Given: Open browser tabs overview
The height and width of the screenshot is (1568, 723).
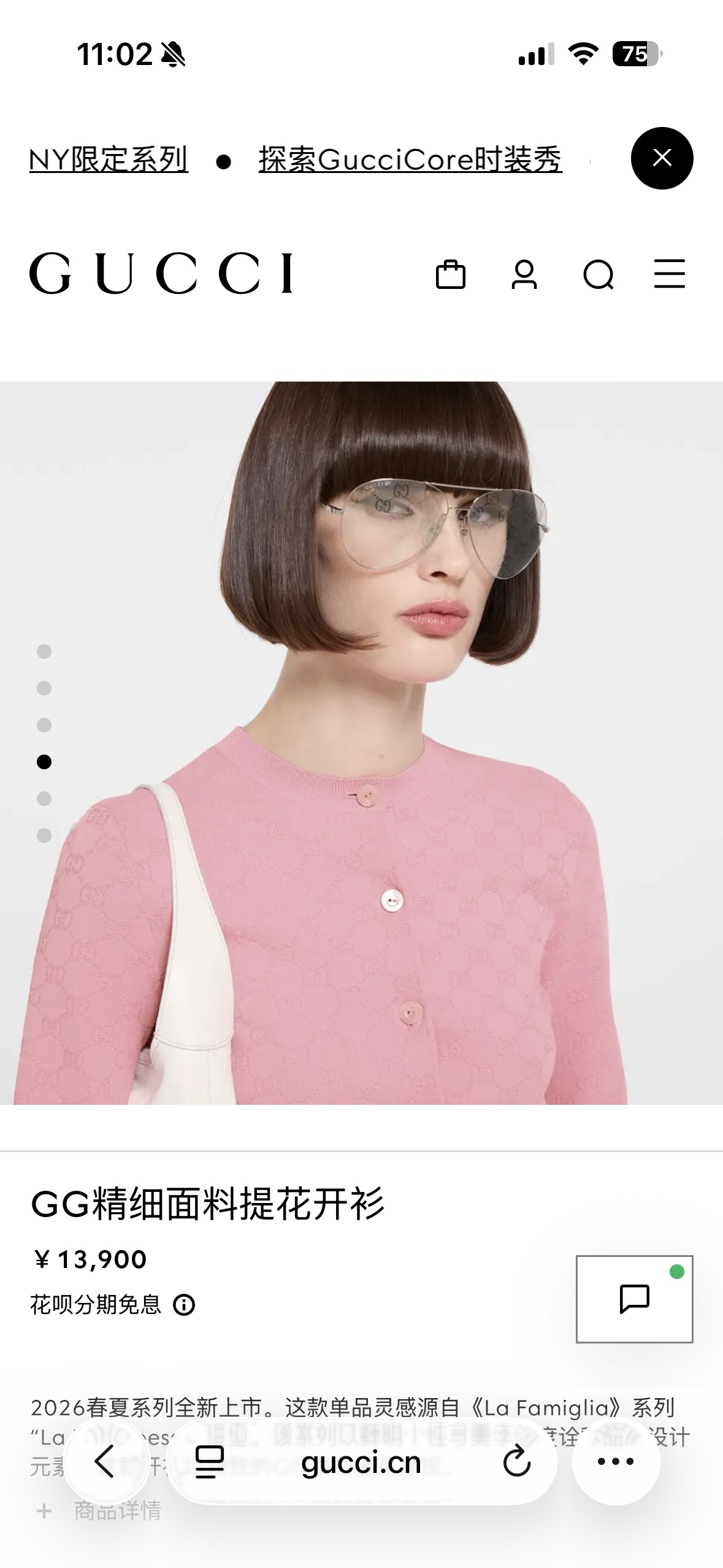Looking at the screenshot, I should coord(209,1462).
